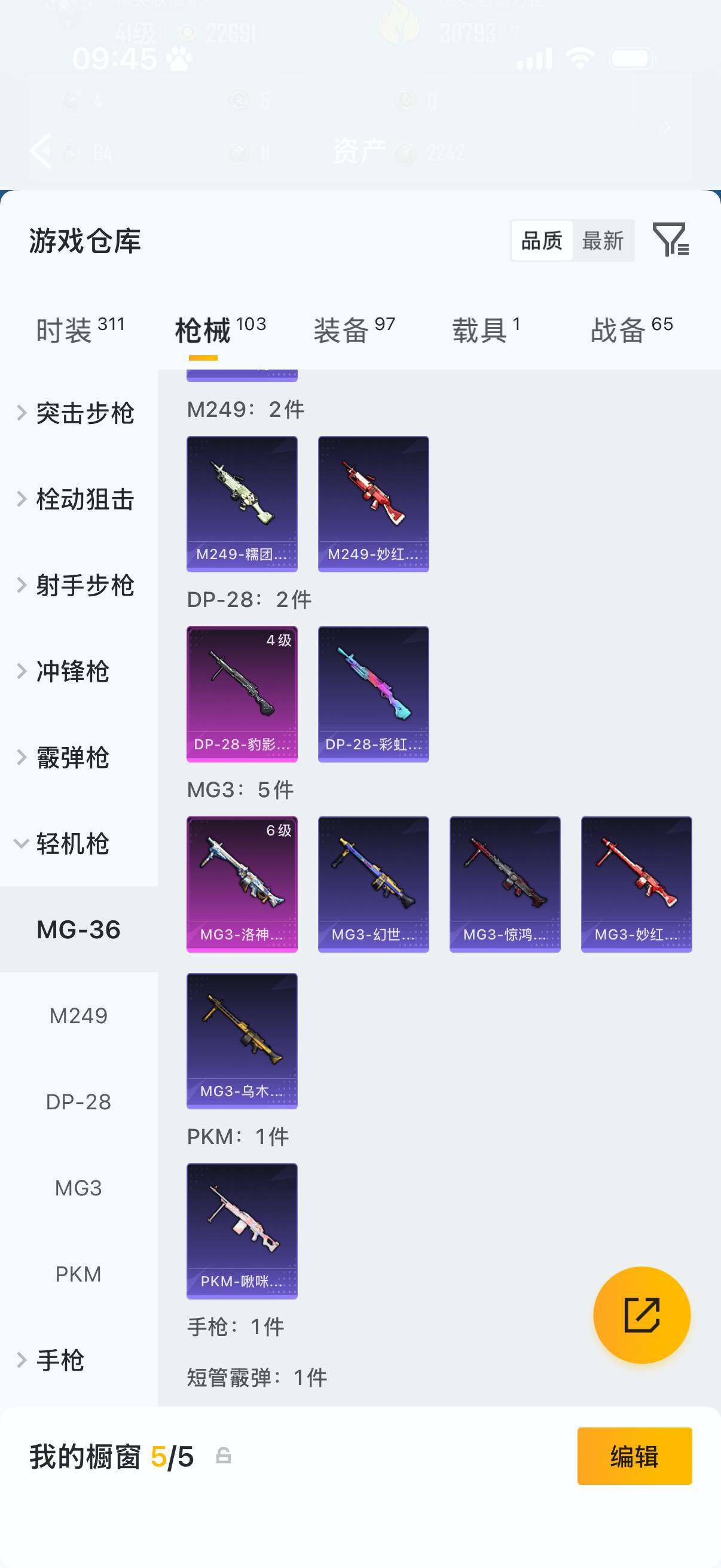721x1568 pixels.
Task: Open the 战备 tab
Action: [x=631, y=330]
